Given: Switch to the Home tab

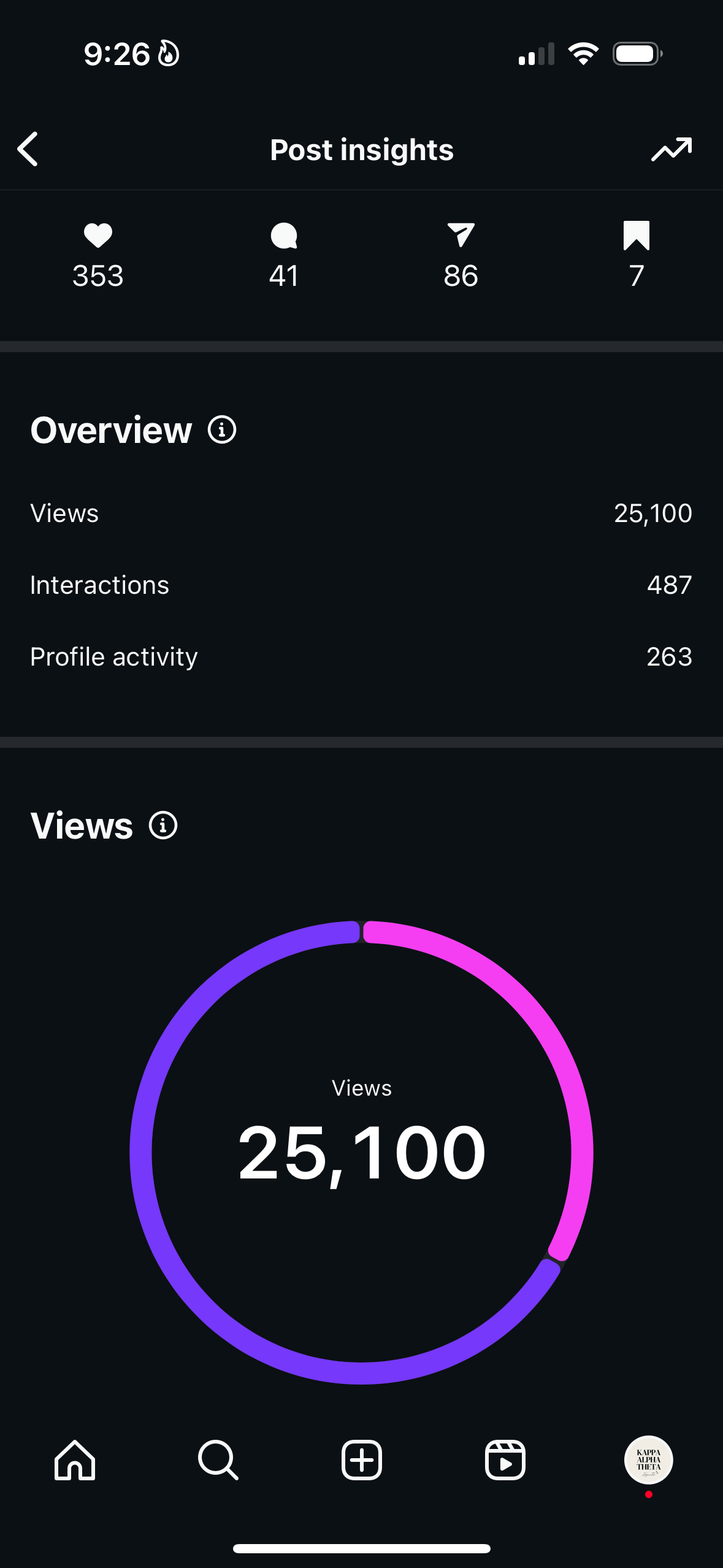Looking at the screenshot, I should tap(75, 1460).
